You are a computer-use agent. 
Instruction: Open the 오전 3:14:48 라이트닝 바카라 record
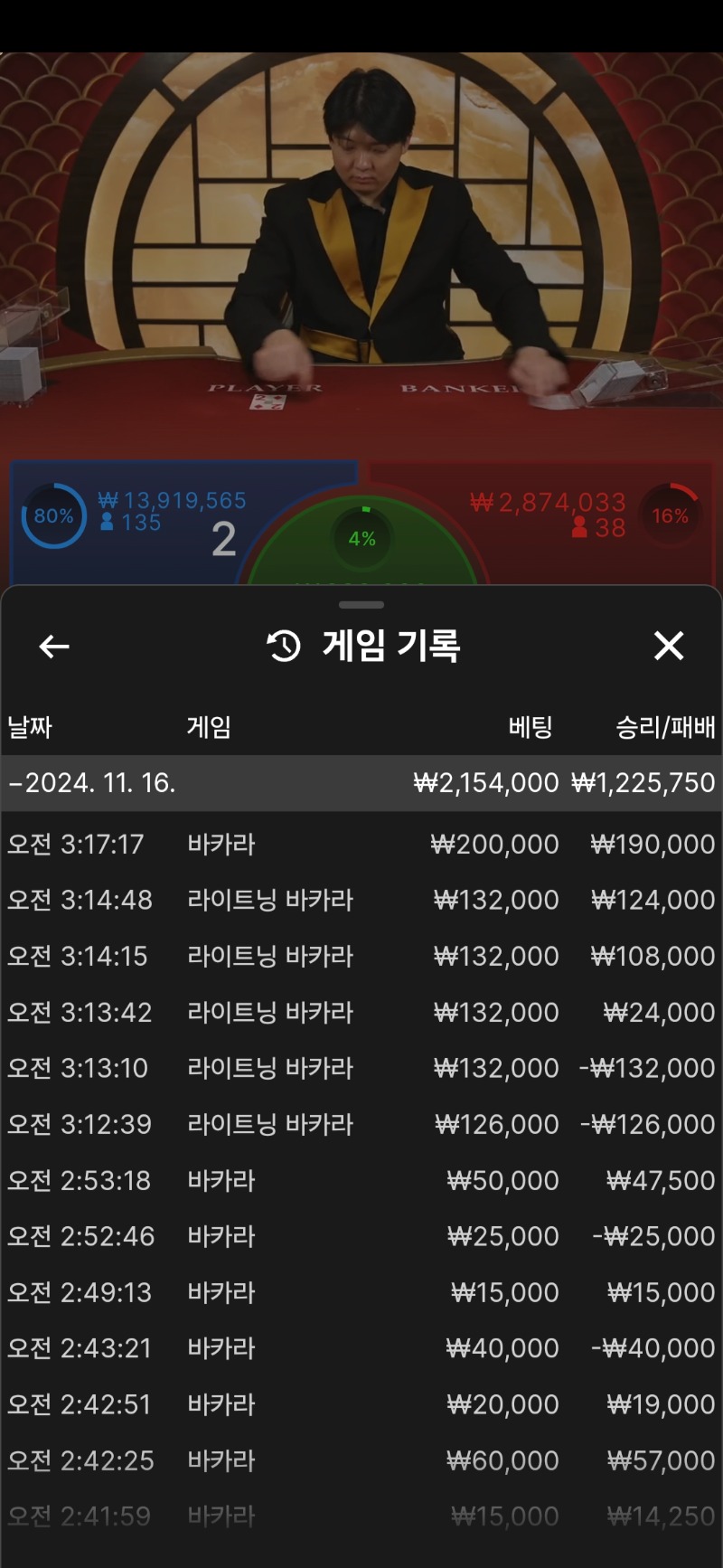(x=361, y=901)
